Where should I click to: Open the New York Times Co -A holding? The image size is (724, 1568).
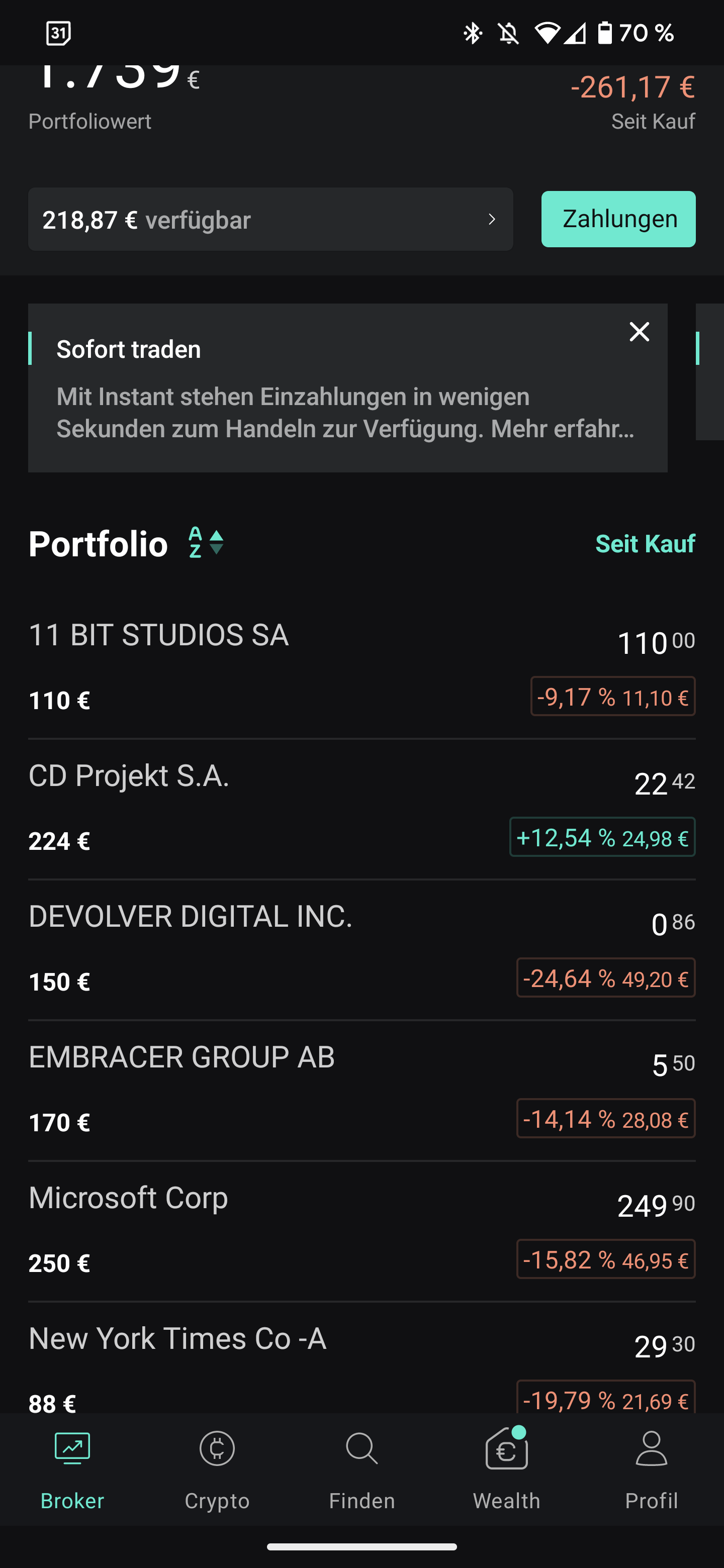pos(361,1366)
